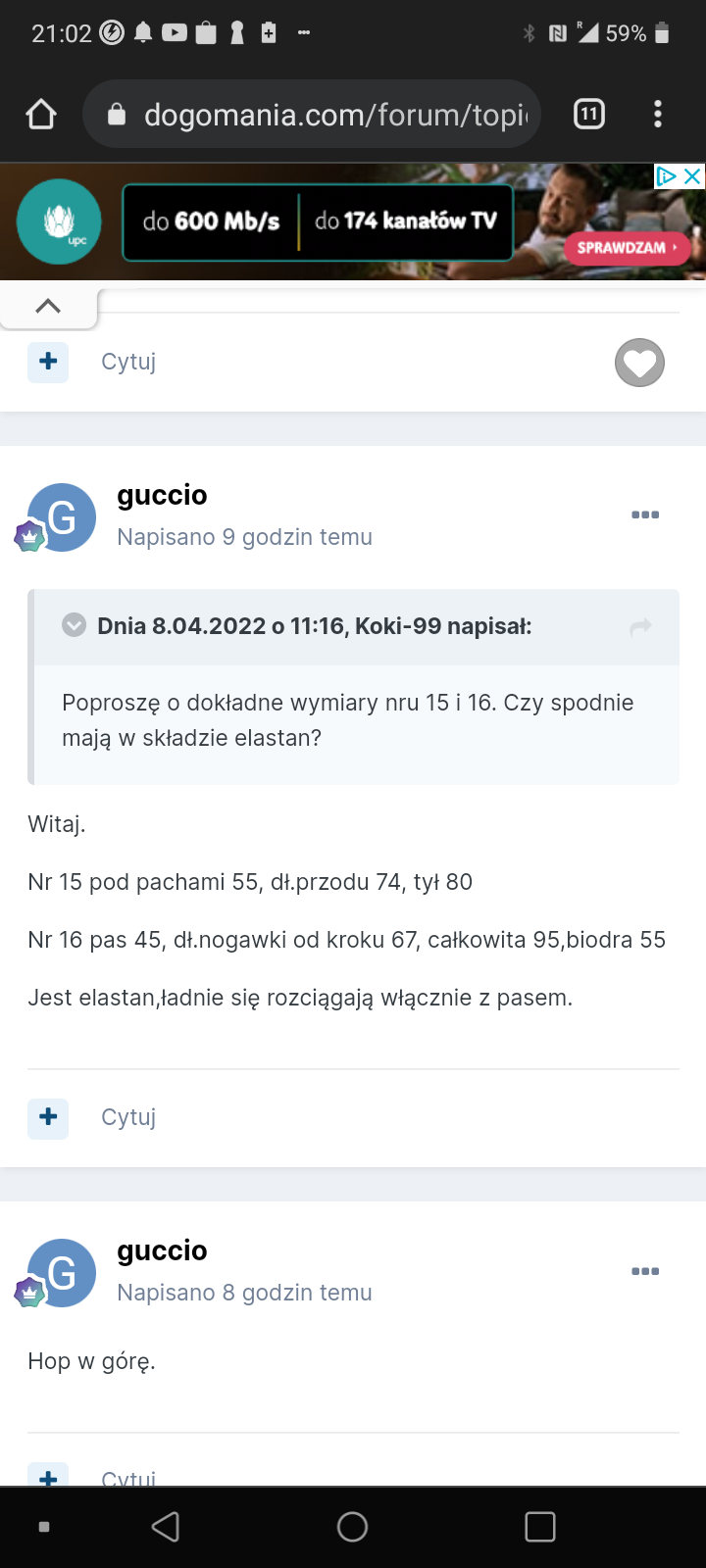
Task: Open recent apps from the navigation bar
Action: coord(540,1527)
